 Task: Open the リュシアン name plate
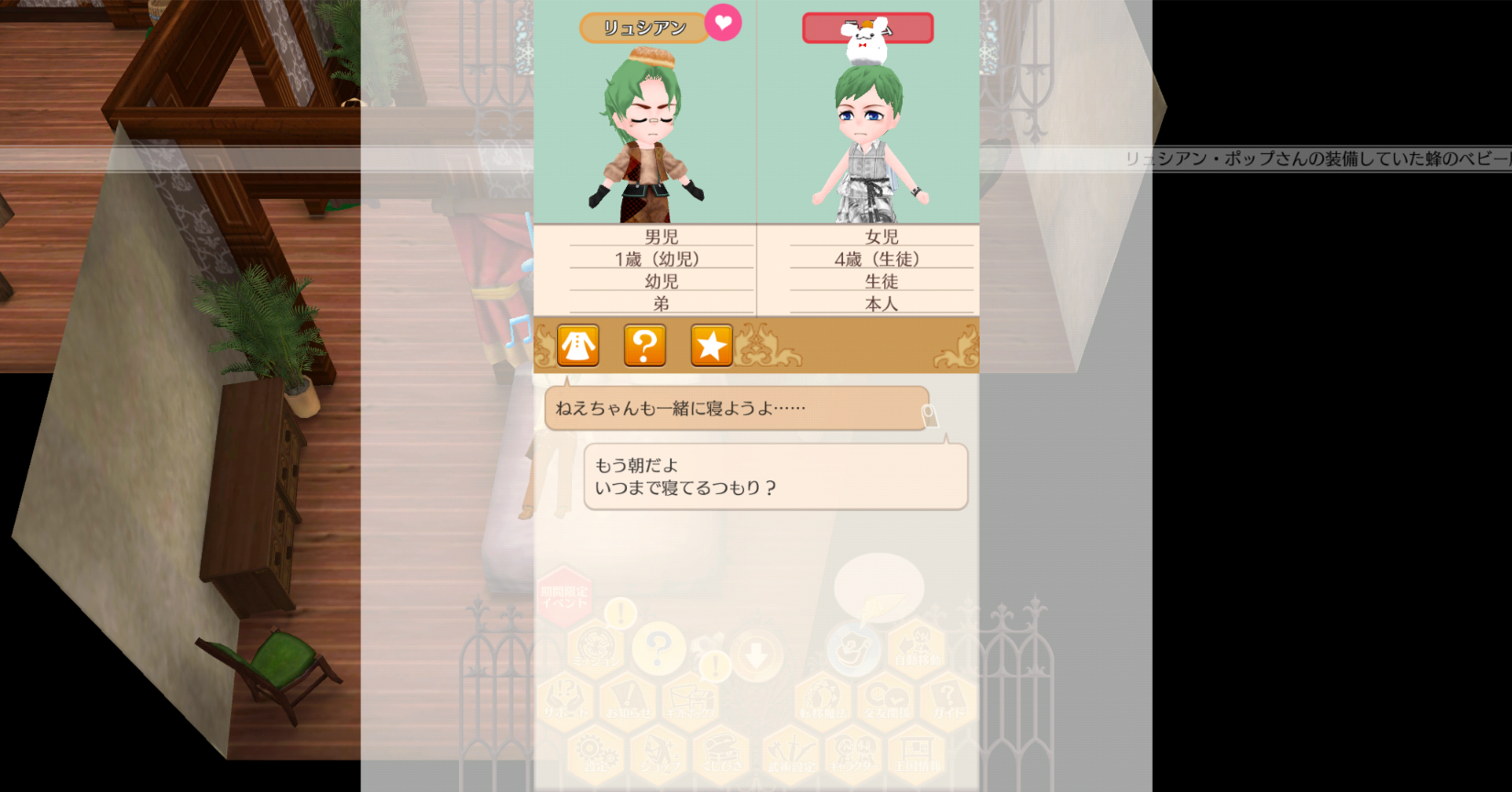[644, 28]
